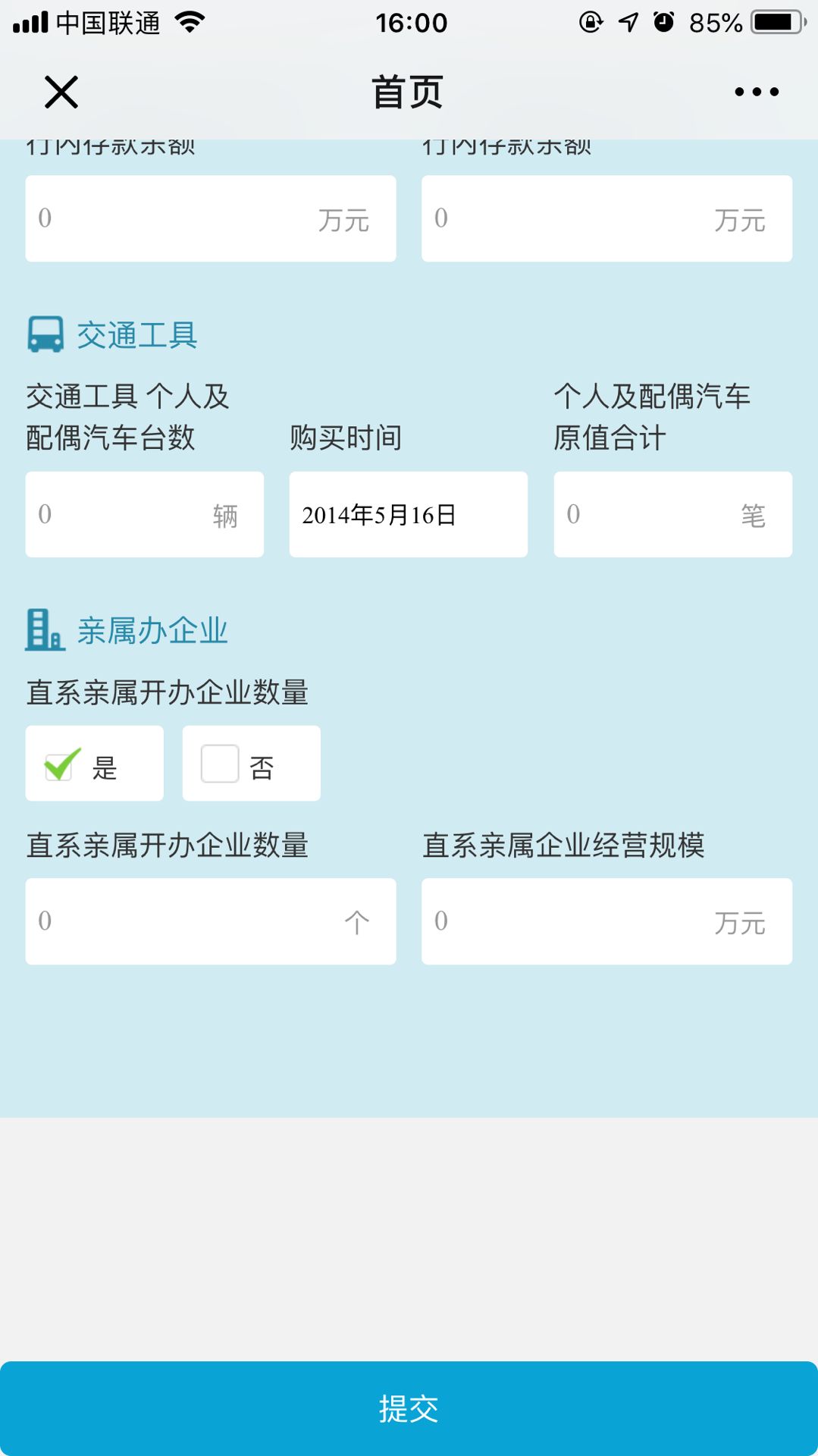Close the 首页 page
The height and width of the screenshot is (1456, 818).
pyautogui.click(x=61, y=93)
